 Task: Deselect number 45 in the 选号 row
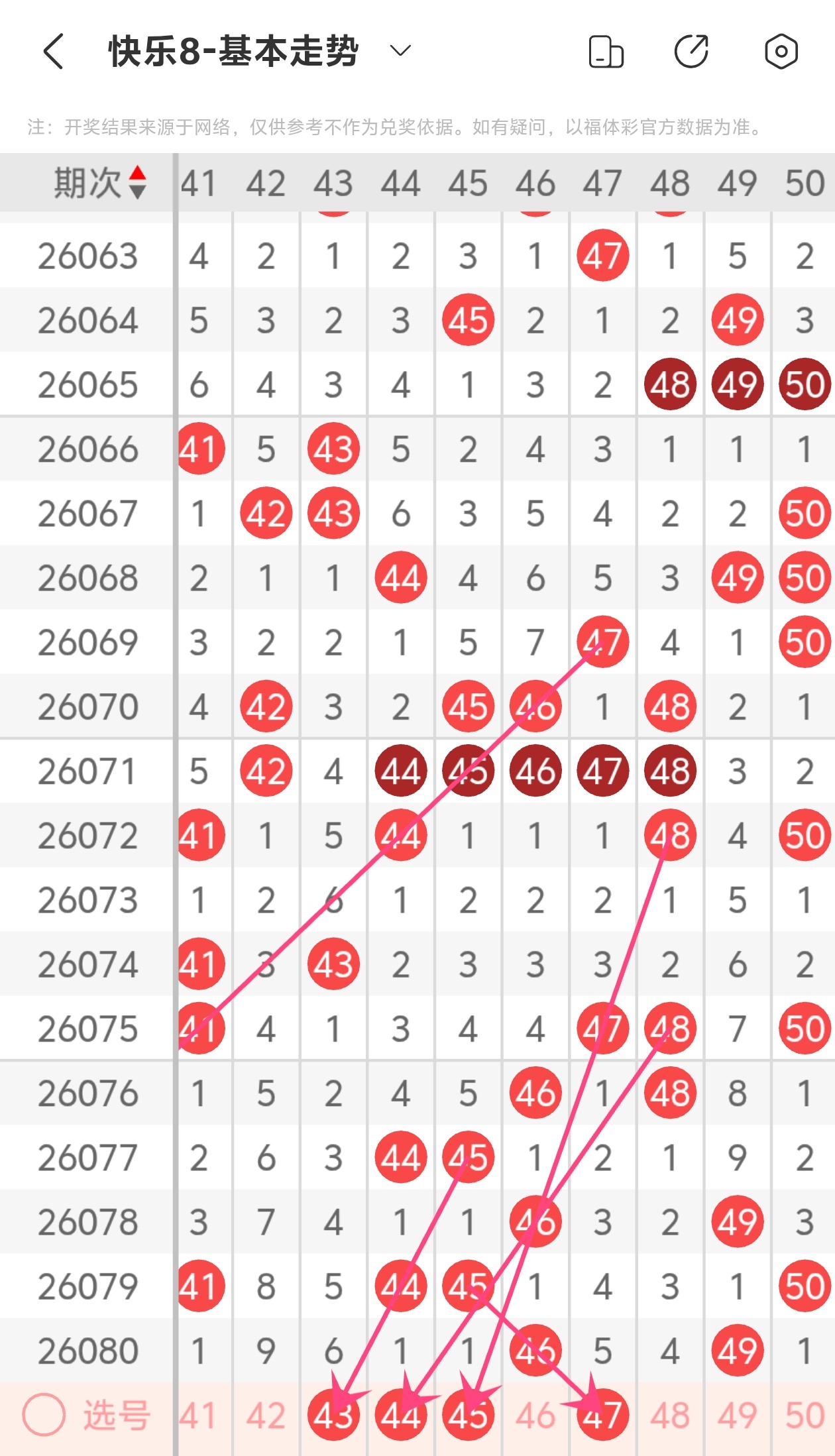(x=468, y=1416)
